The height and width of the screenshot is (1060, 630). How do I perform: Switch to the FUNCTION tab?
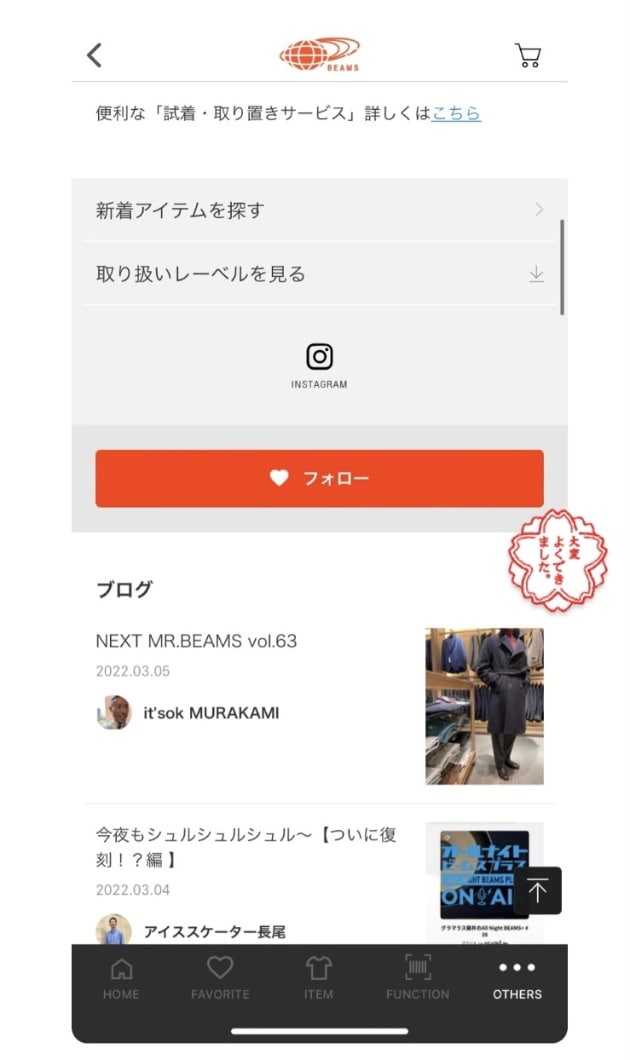(x=418, y=978)
